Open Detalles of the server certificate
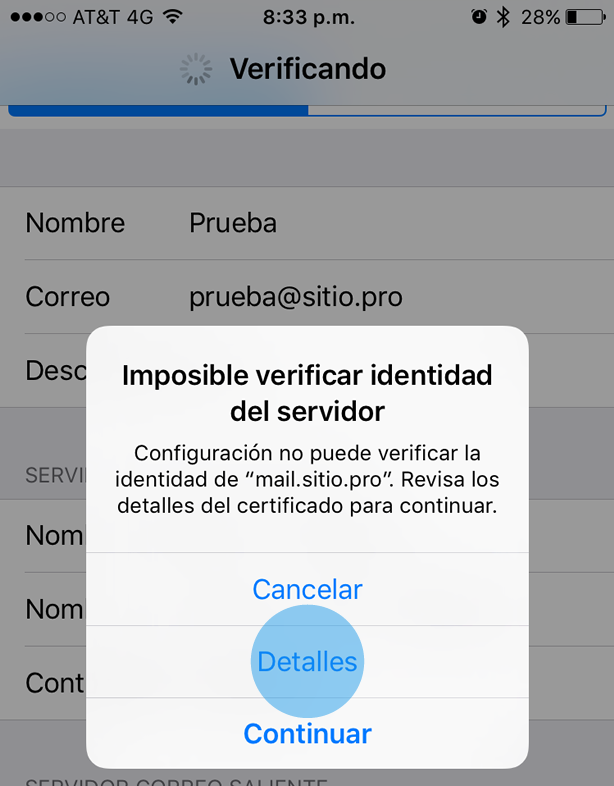 coord(307,661)
